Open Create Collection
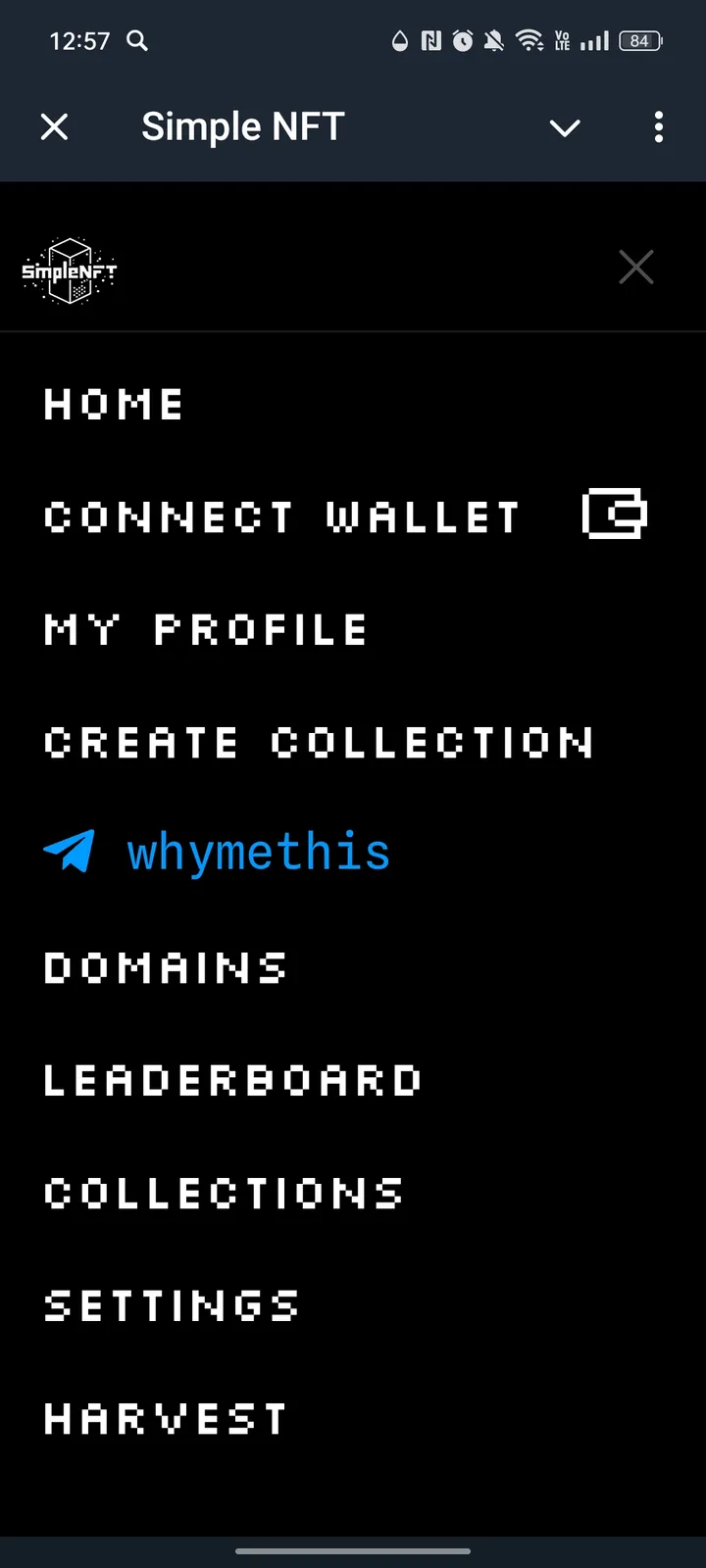The height and width of the screenshot is (1568, 706). [318, 742]
